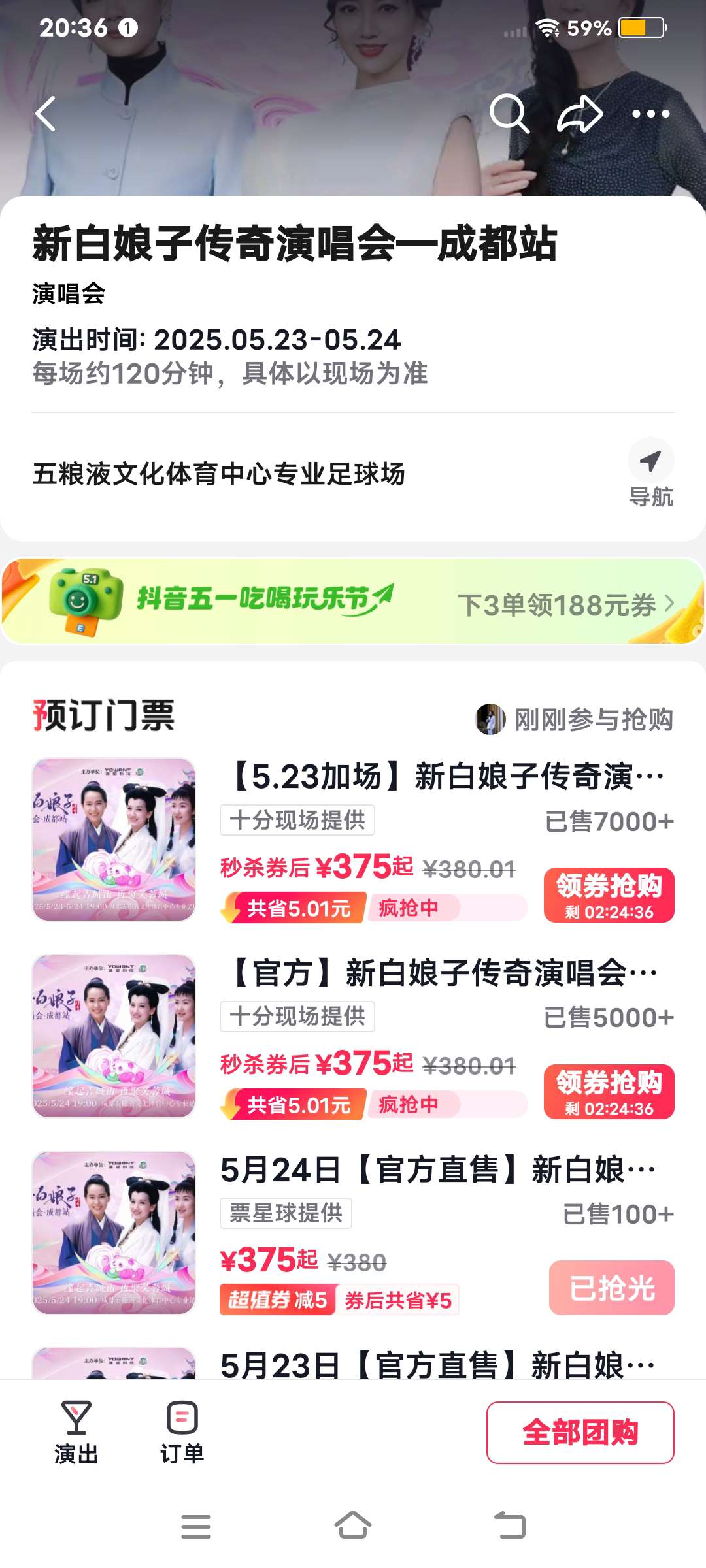
Task: Share this concert page
Action: click(579, 114)
